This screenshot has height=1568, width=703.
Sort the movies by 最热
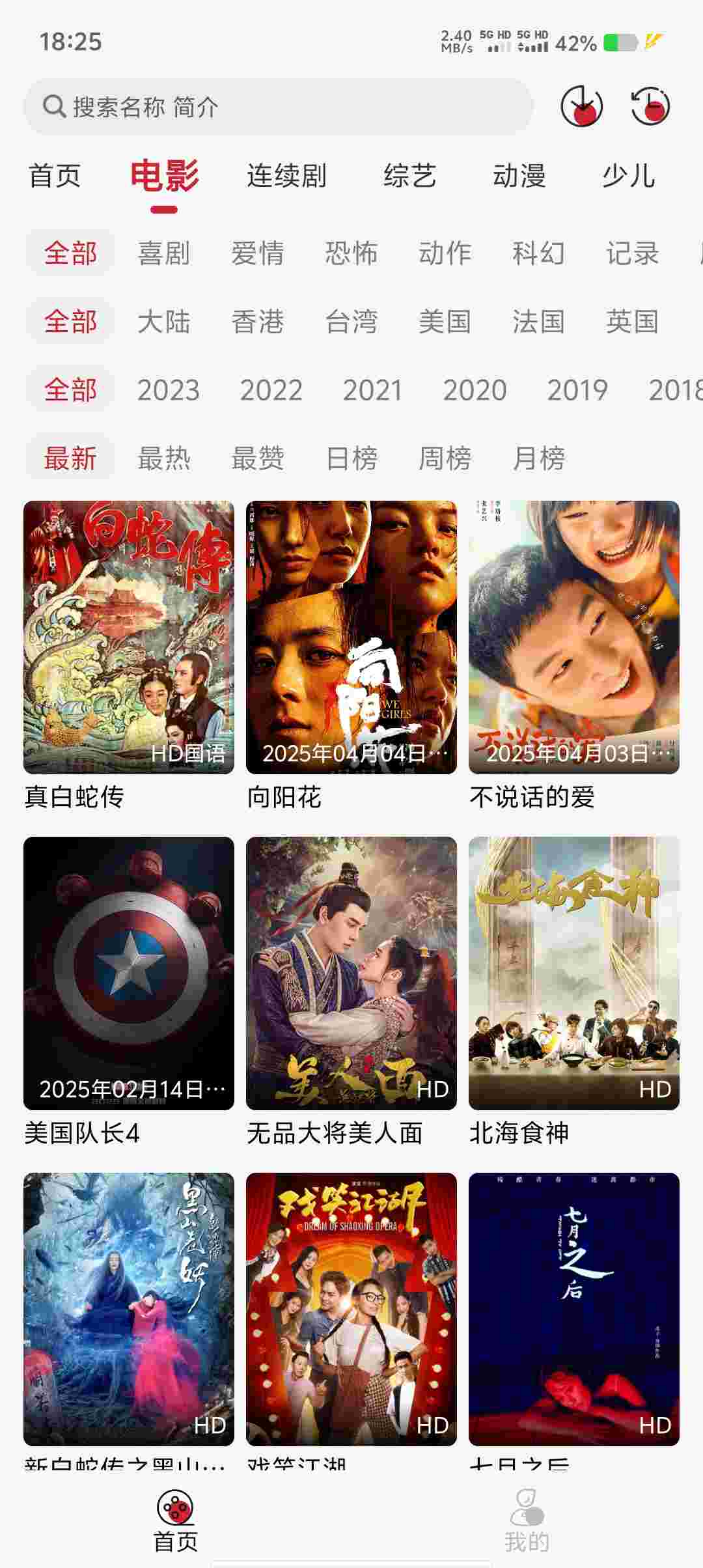click(164, 458)
